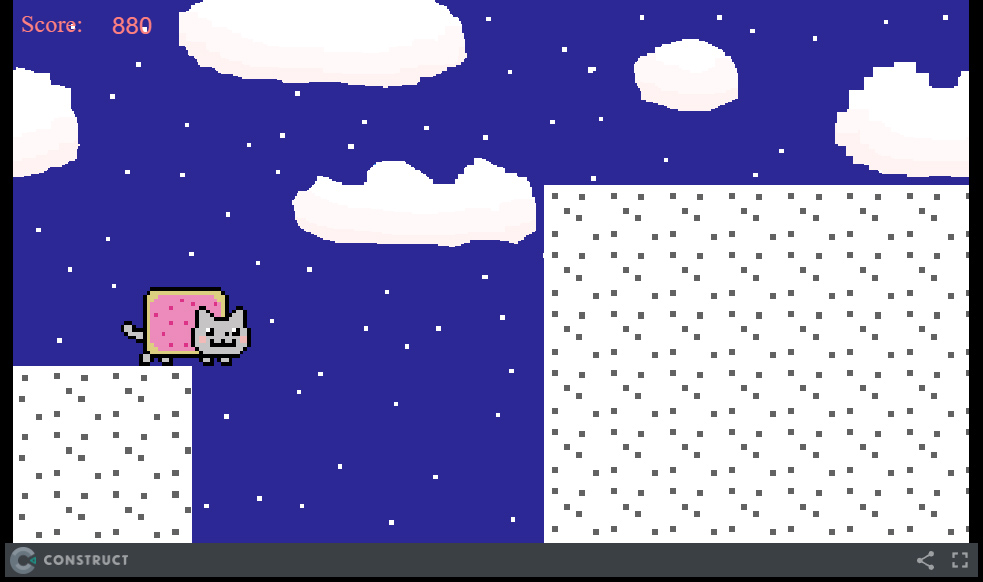The width and height of the screenshot is (983, 582).
Task: Share the game via the share icon
Action: (x=925, y=560)
